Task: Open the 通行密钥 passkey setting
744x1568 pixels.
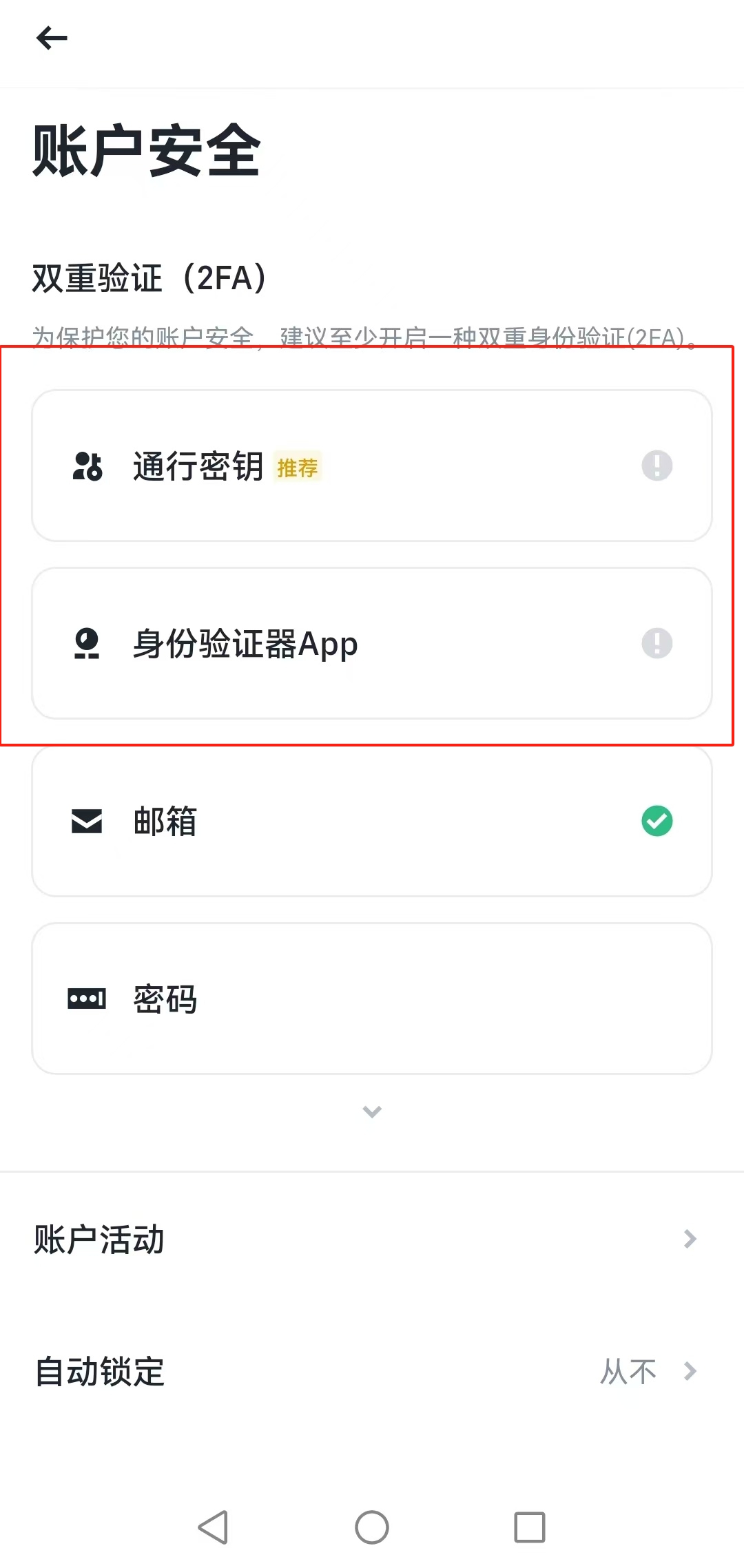Action: coord(372,466)
